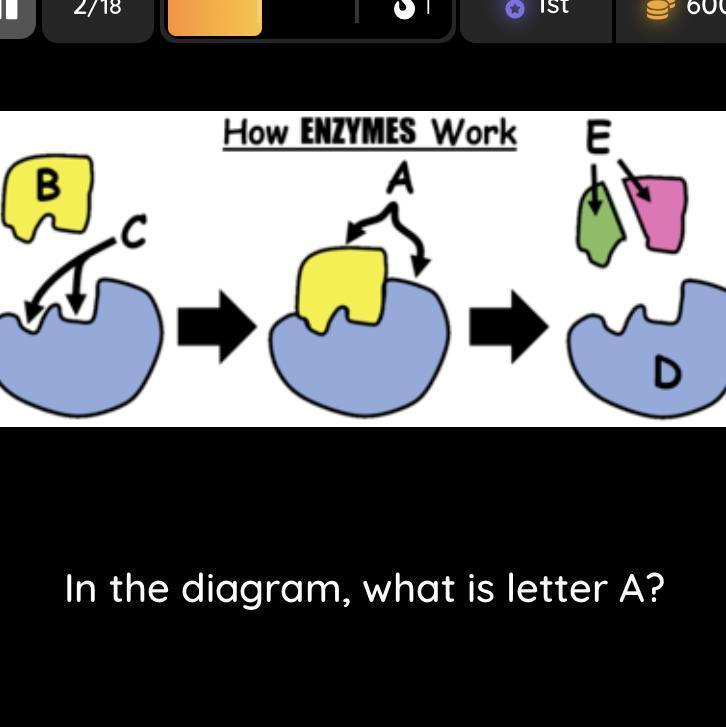726x727 pixels.
Task: Enlarge the How Enzymes Work diagram image
Action: coord(363,268)
